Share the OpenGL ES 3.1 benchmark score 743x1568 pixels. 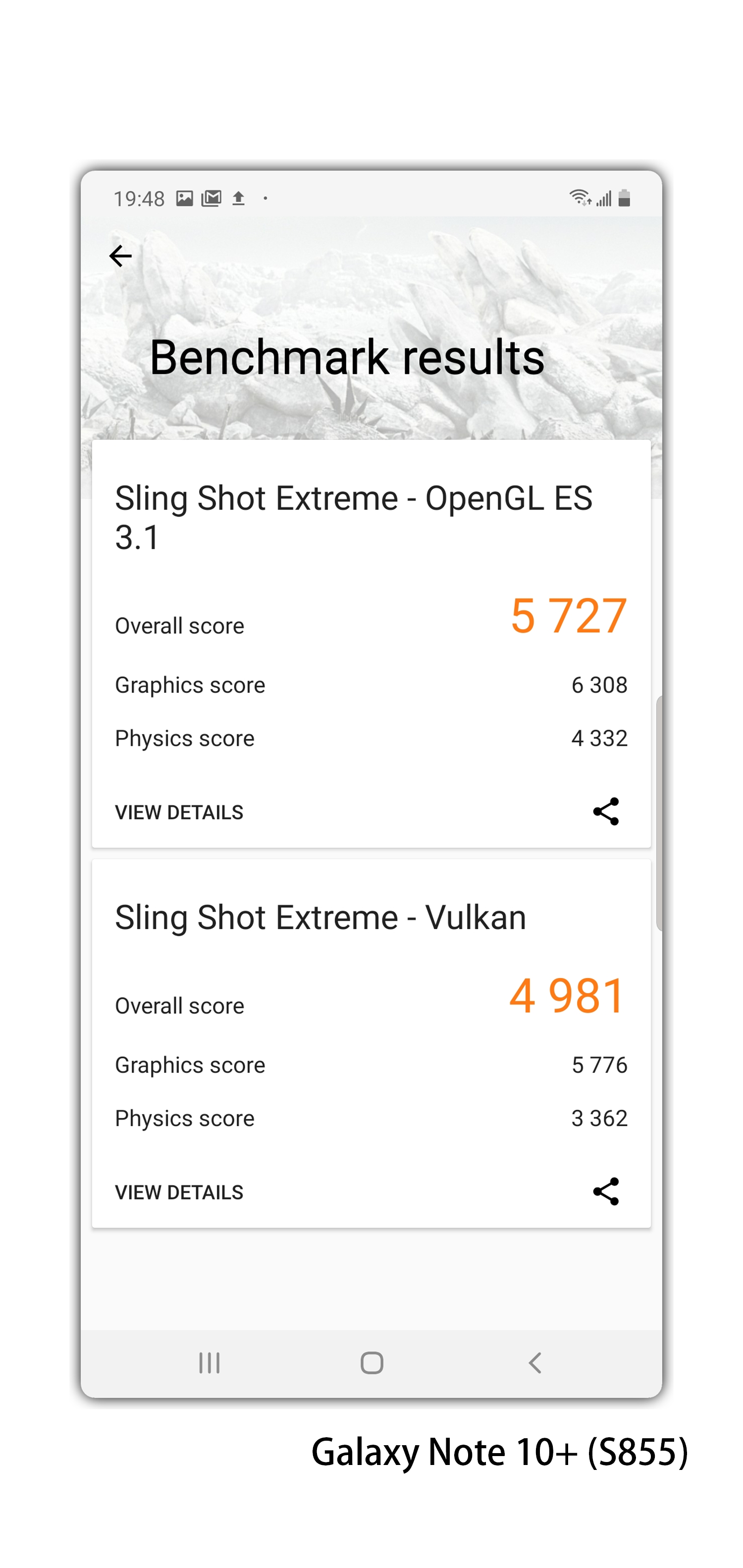[606, 811]
